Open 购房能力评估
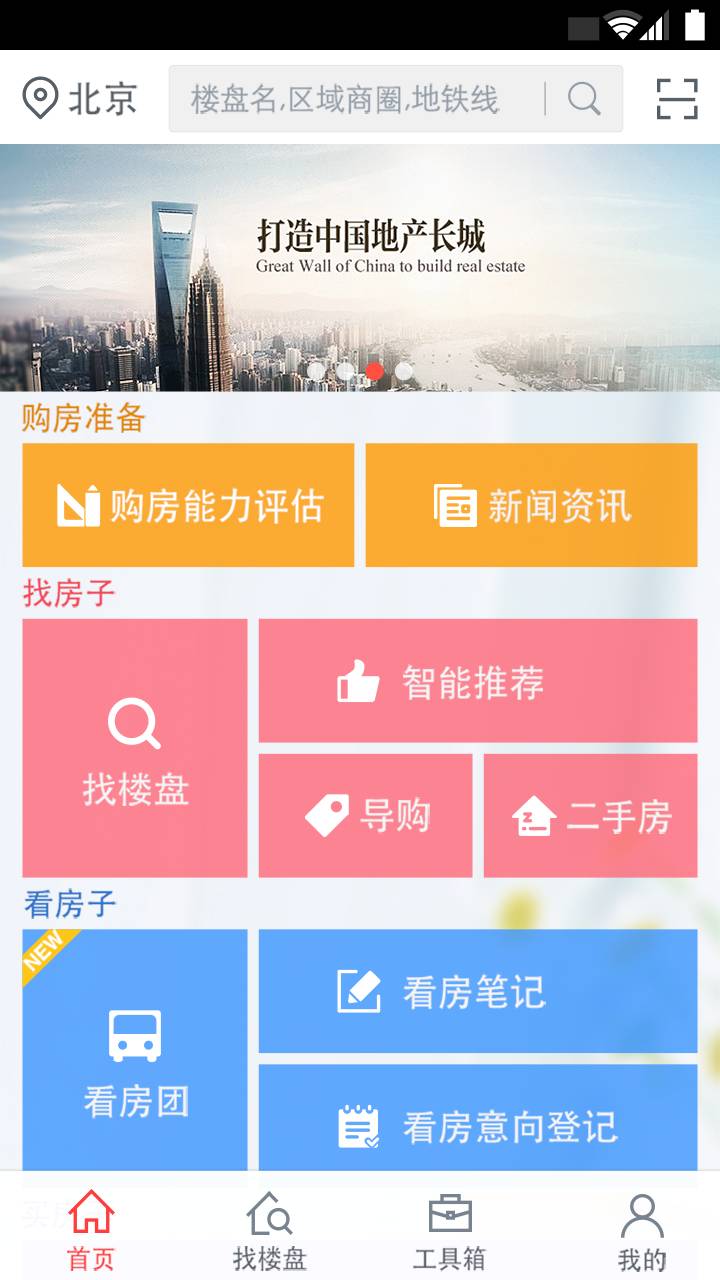 point(188,504)
